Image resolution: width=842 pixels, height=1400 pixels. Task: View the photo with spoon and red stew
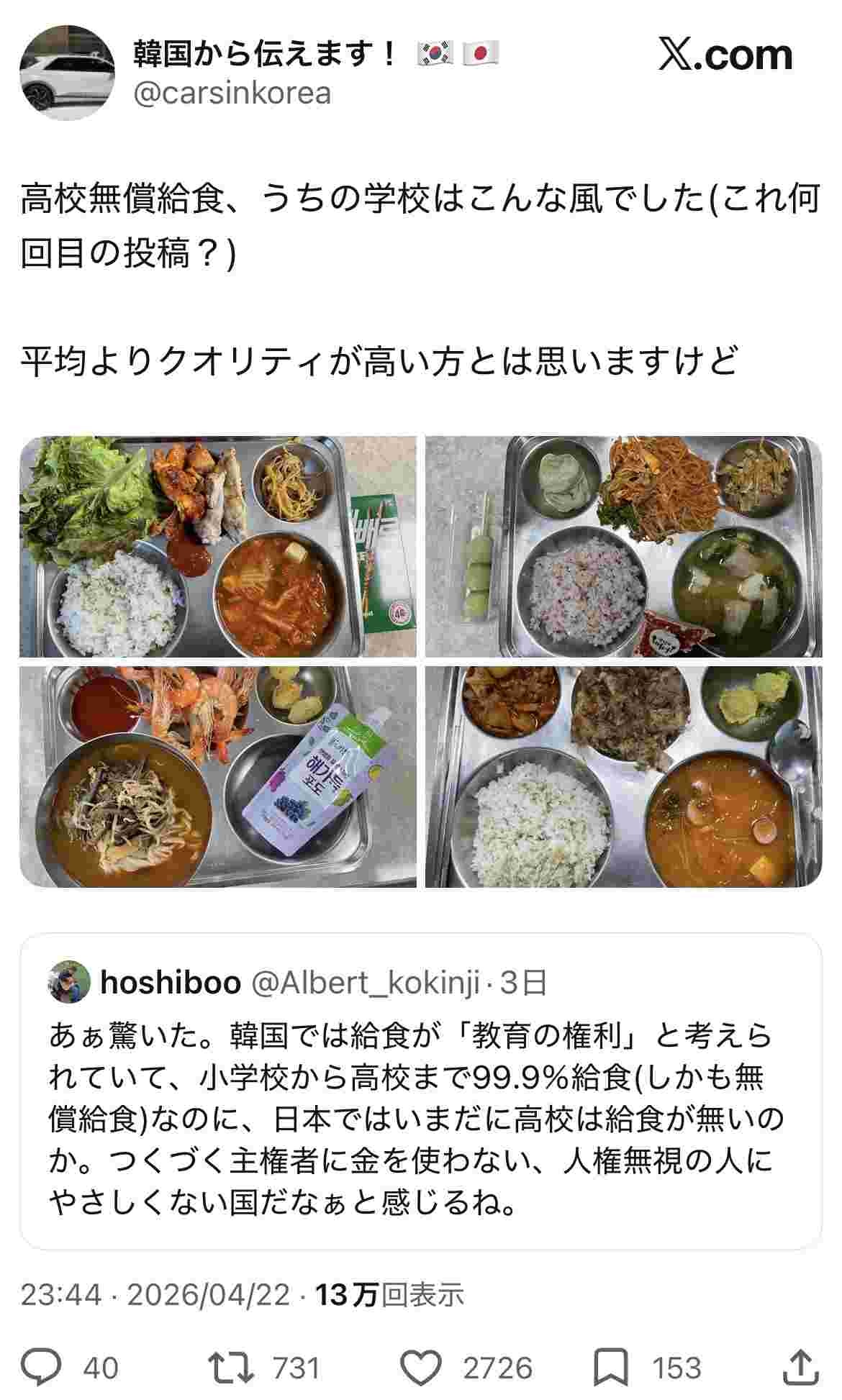623,776
